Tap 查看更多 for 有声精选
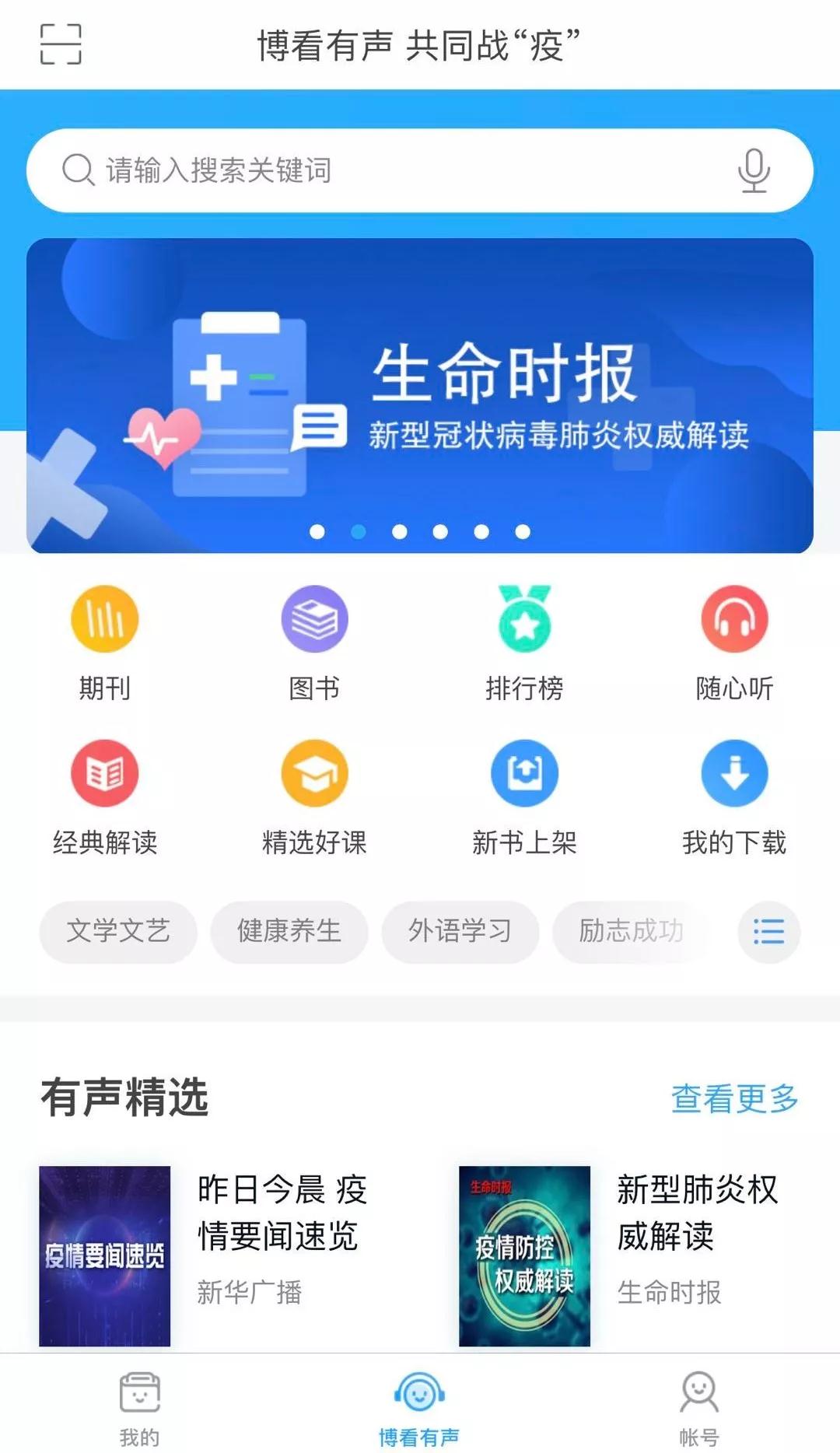 [x=734, y=1098]
